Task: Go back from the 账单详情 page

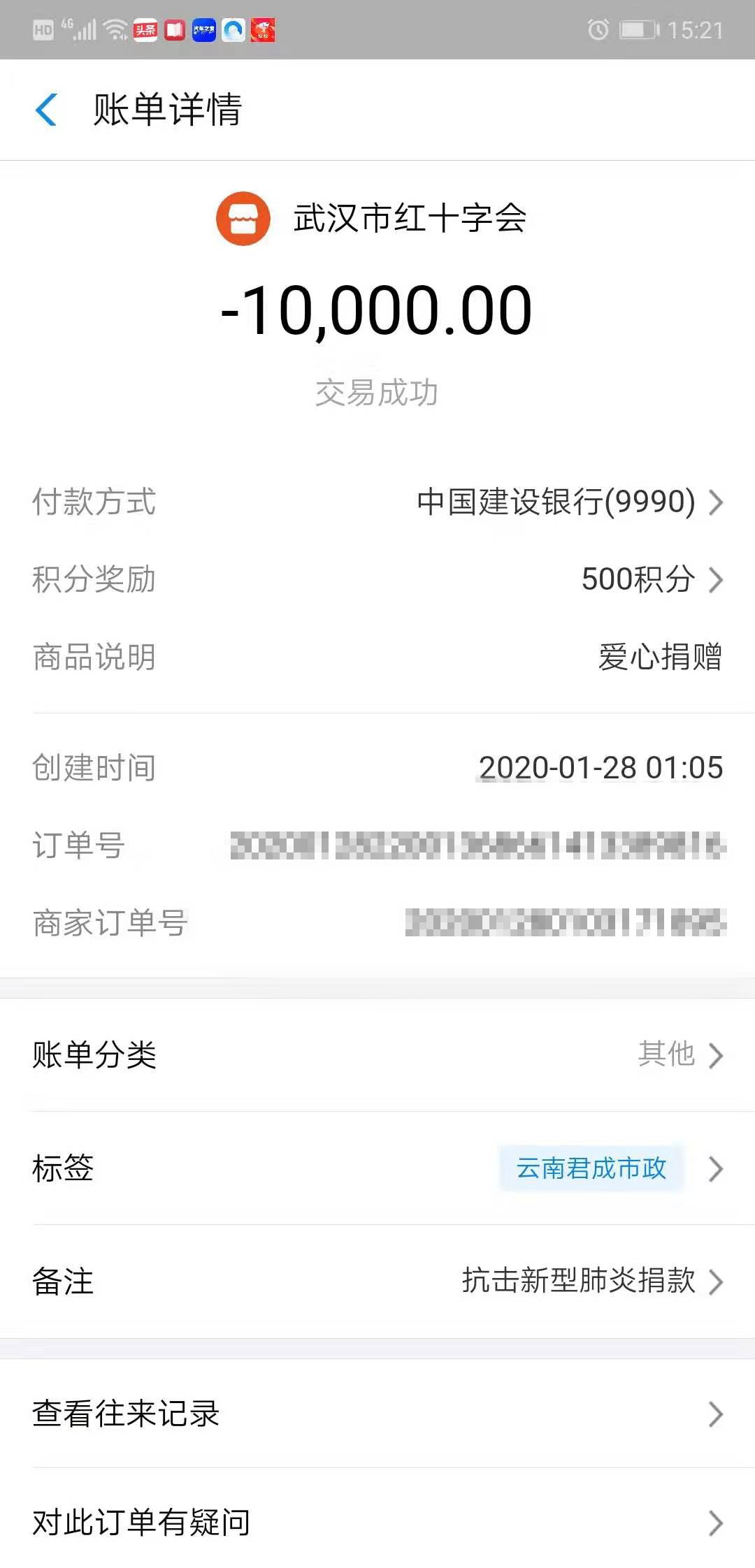Action: tap(46, 110)
